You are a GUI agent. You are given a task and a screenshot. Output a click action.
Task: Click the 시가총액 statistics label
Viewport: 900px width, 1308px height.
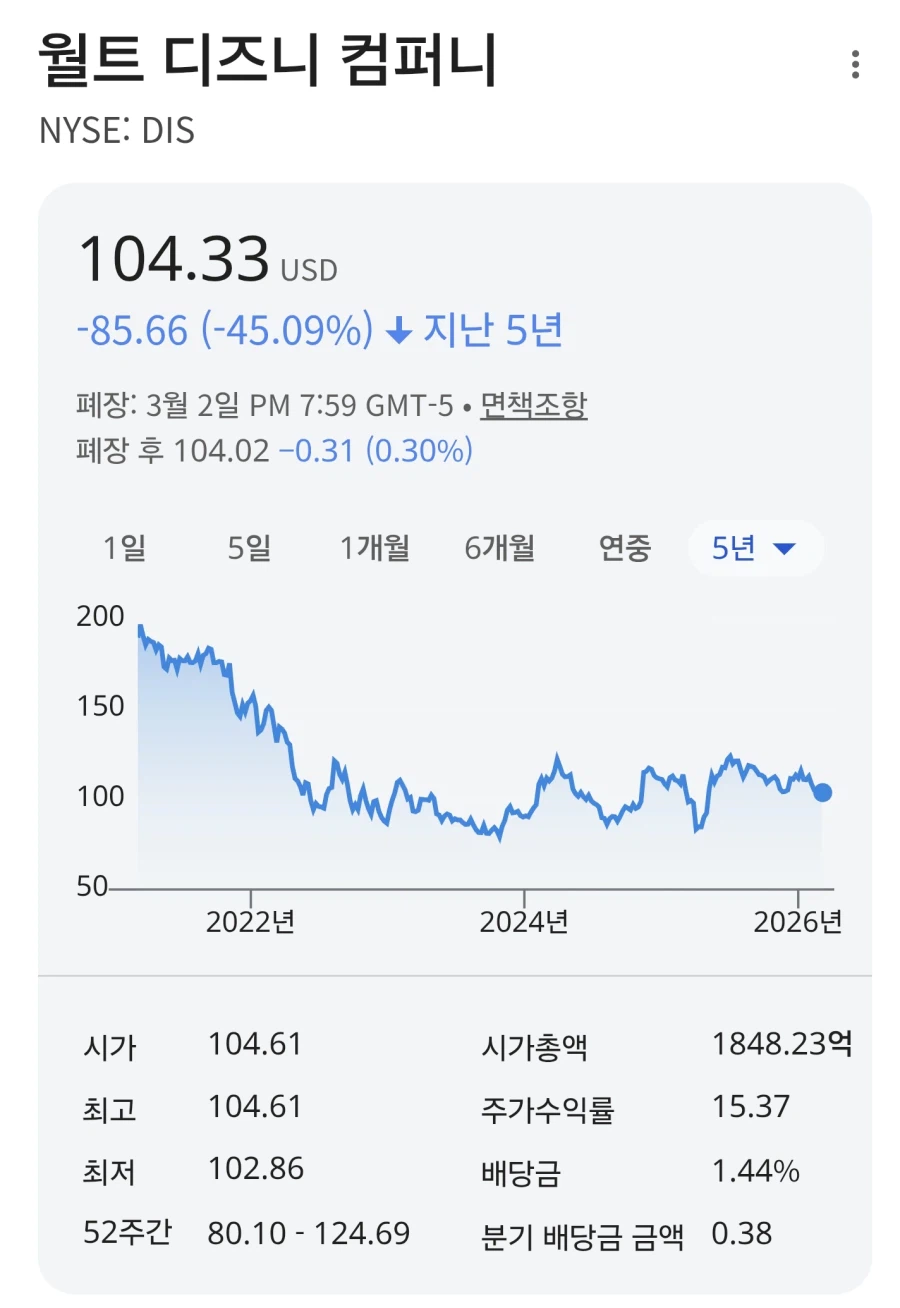[536, 1044]
